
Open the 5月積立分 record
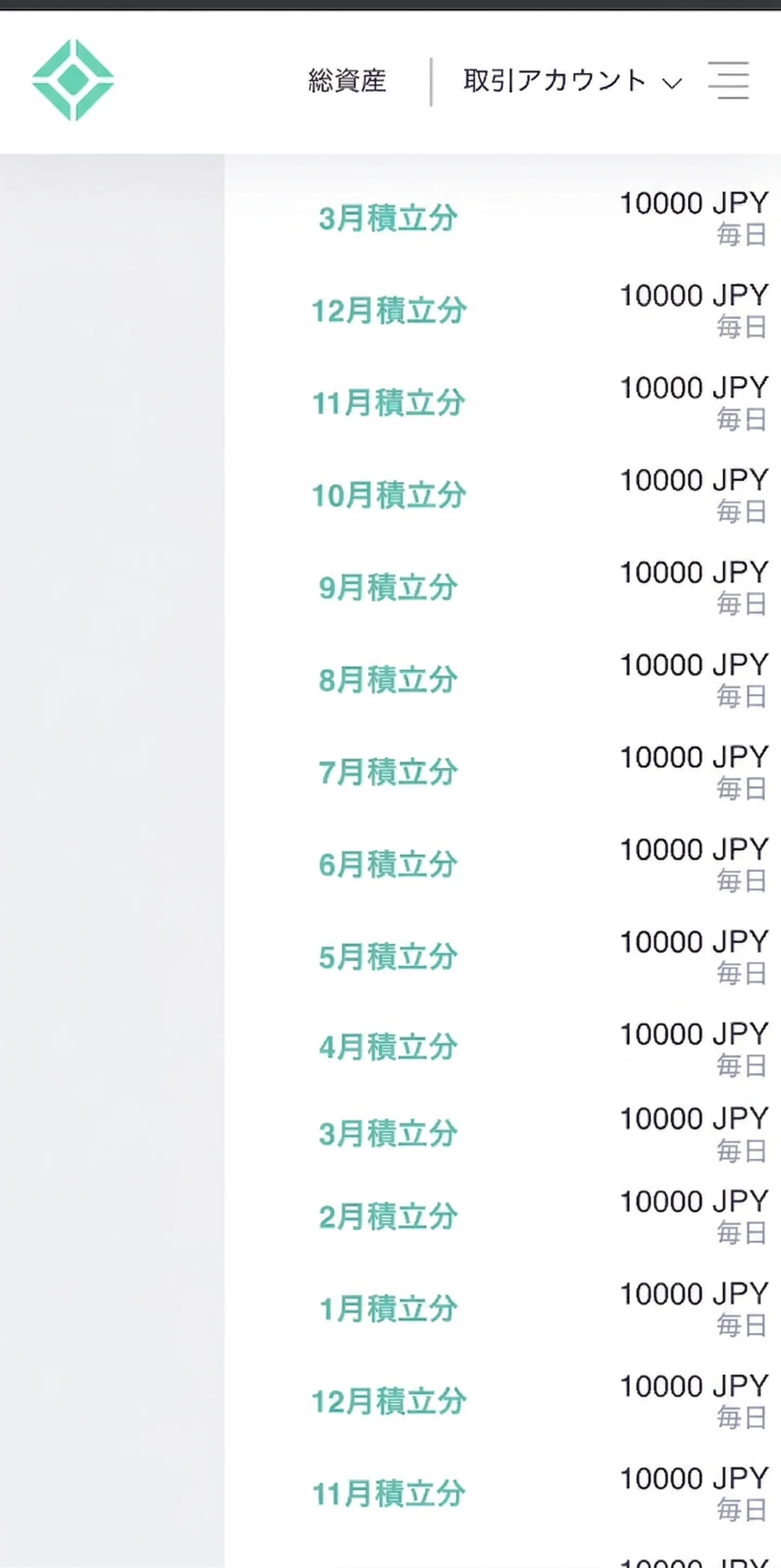pos(388,956)
